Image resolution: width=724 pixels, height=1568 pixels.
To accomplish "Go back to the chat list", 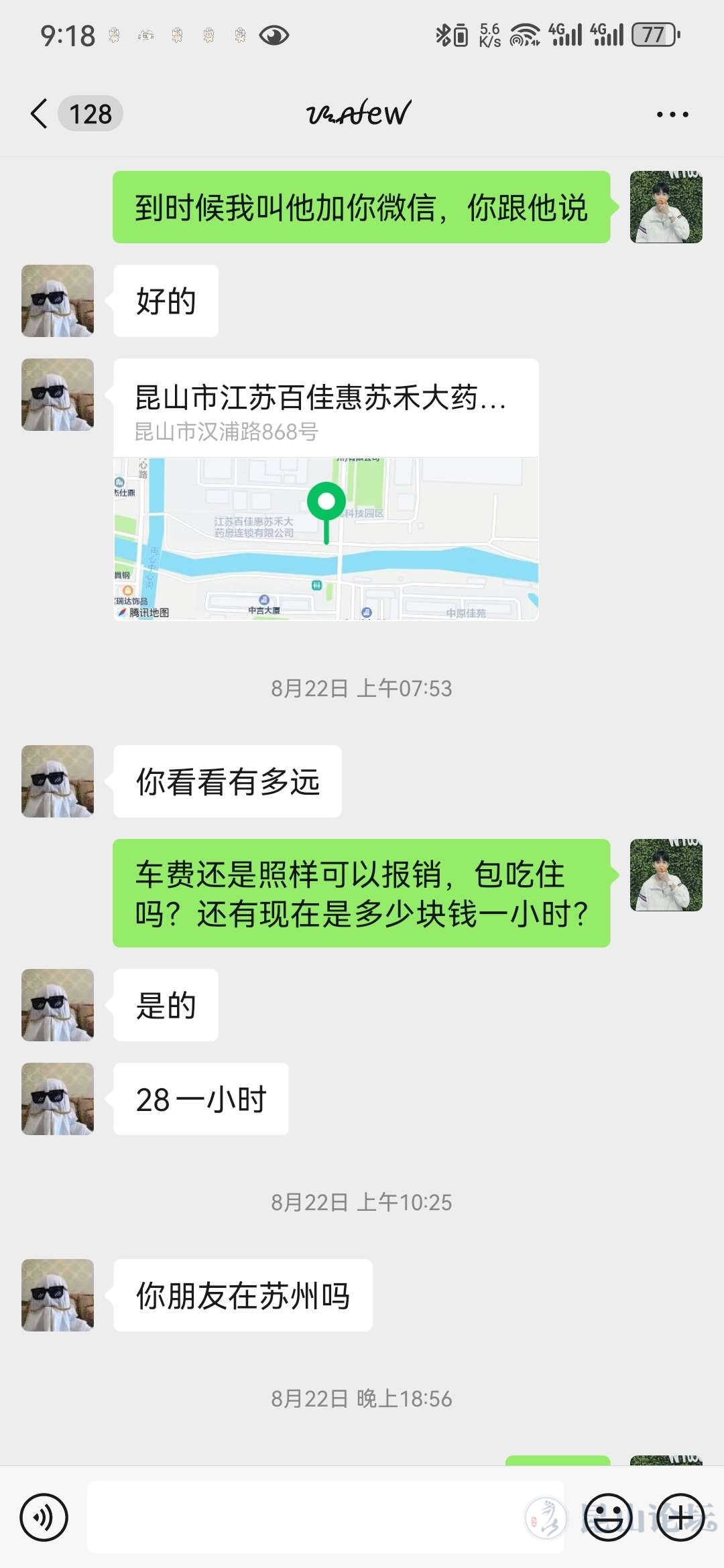I will tap(40, 113).
